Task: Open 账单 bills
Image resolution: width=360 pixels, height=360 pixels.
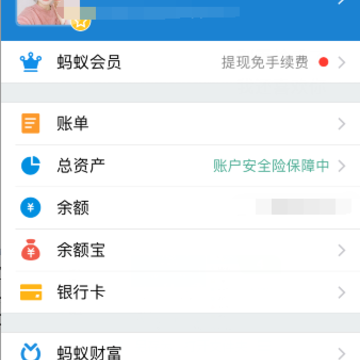Action: [x=180, y=124]
